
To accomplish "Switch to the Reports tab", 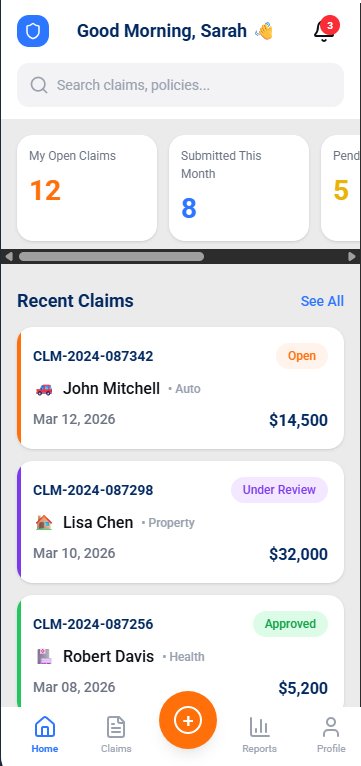I will point(259,734).
